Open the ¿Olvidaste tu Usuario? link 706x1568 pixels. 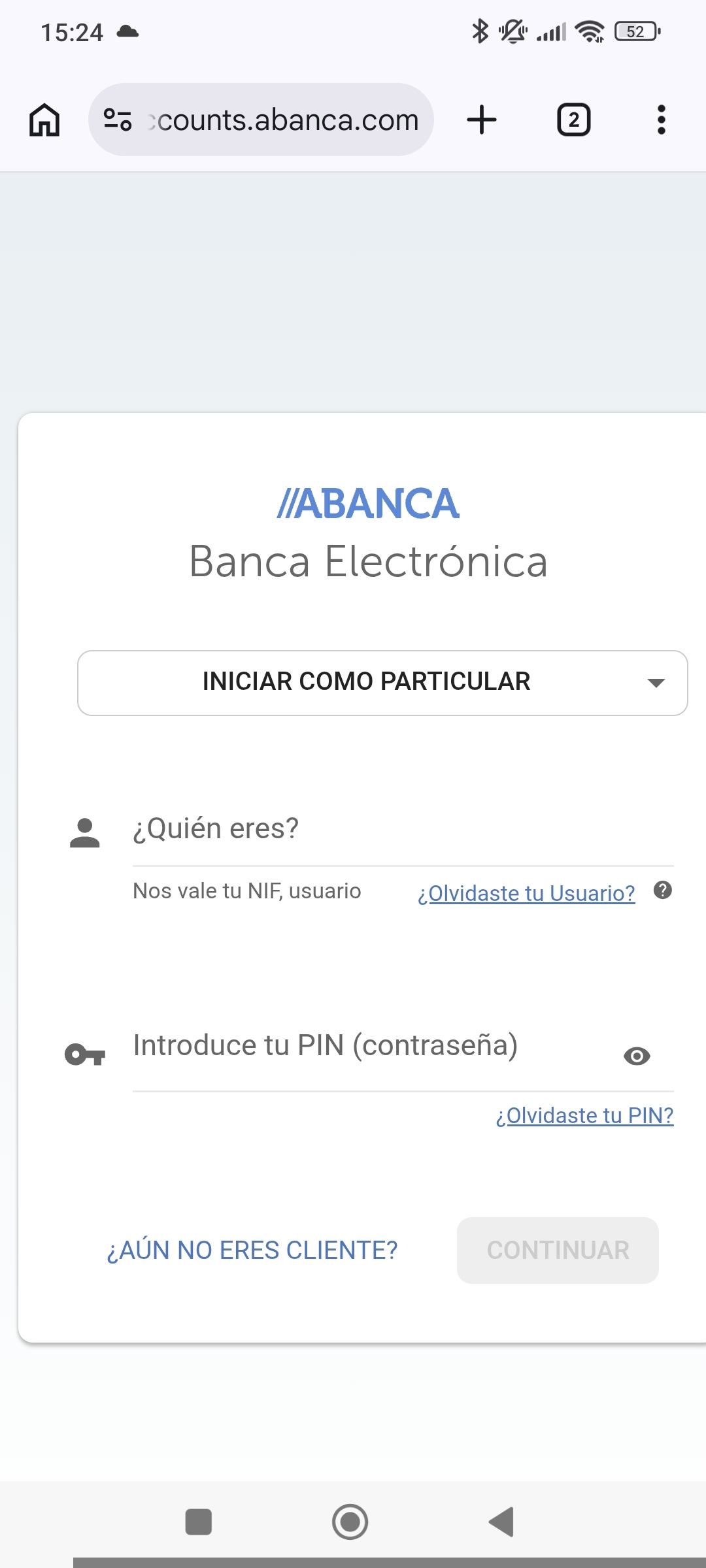(x=526, y=893)
